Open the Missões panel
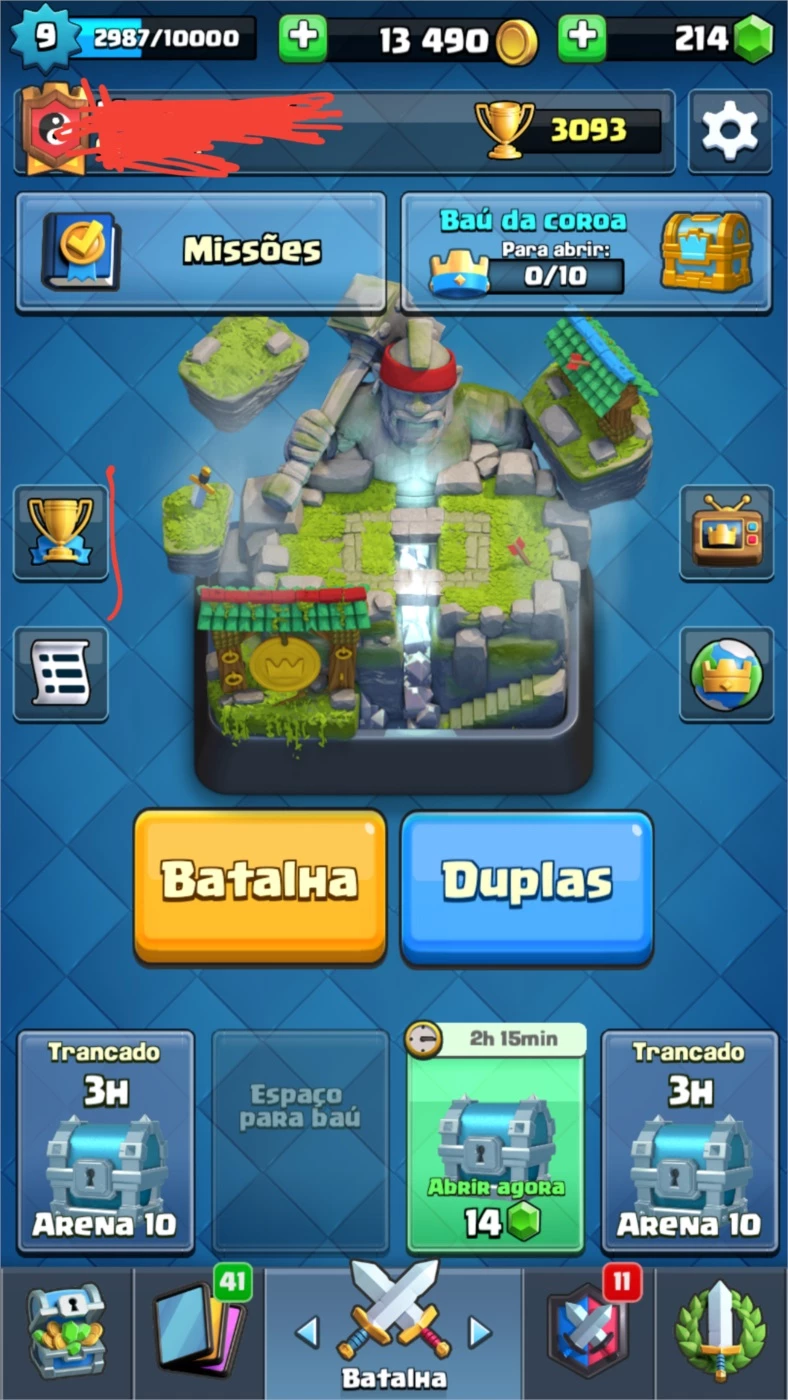Viewport: 788px width, 1400px height. tap(201, 251)
